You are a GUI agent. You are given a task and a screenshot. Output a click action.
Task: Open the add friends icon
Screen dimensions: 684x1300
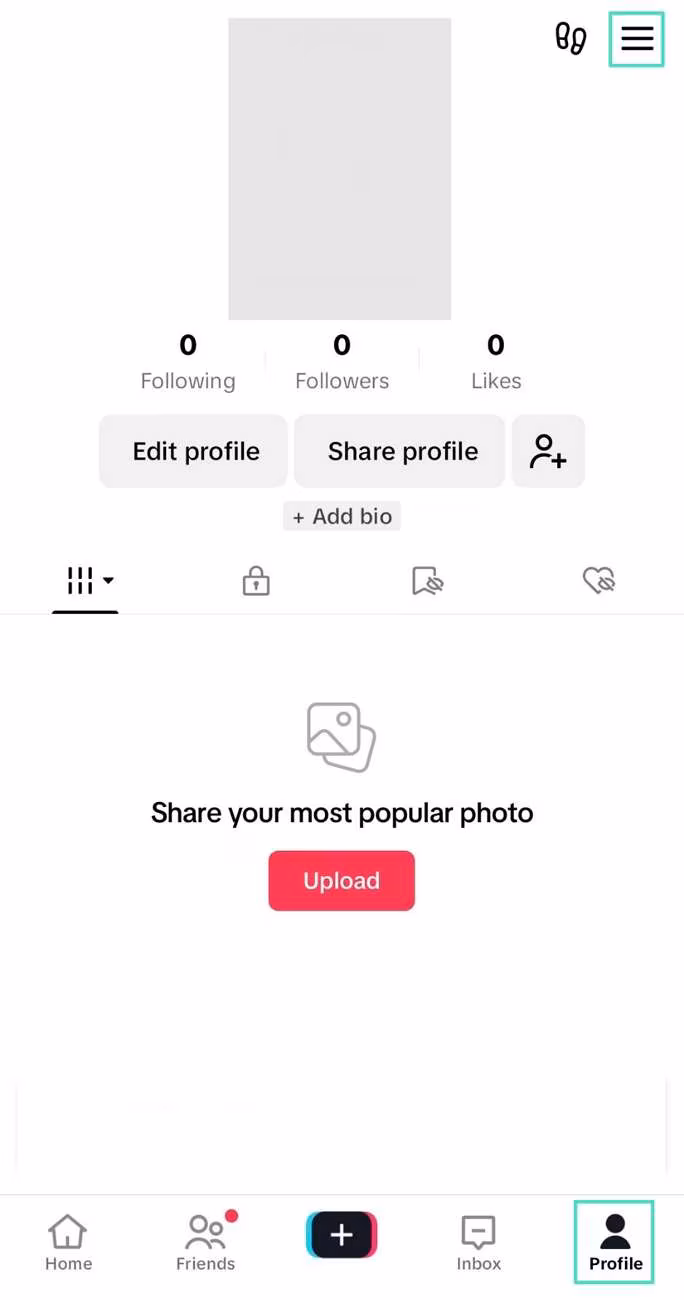coord(548,451)
